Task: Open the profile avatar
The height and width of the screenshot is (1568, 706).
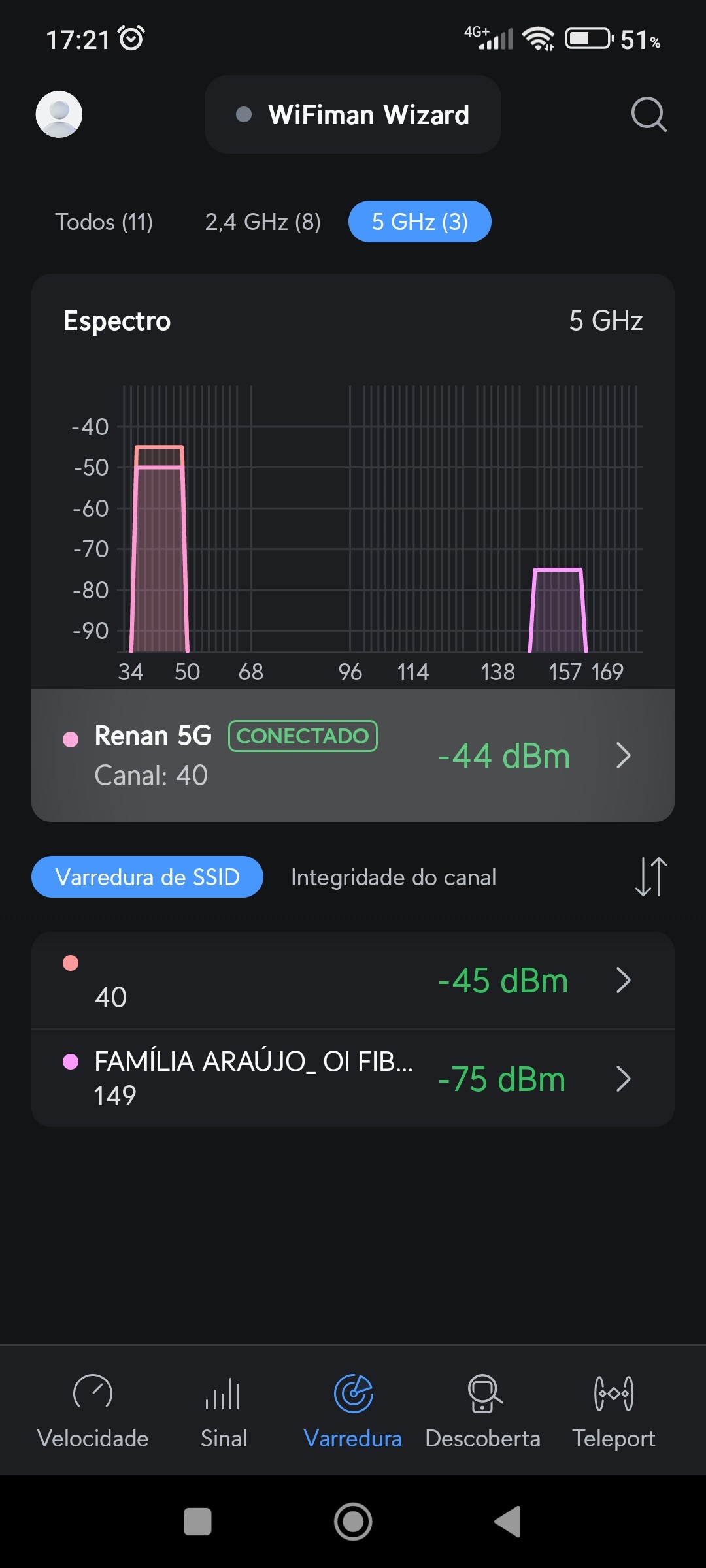Action: [x=59, y=114]
